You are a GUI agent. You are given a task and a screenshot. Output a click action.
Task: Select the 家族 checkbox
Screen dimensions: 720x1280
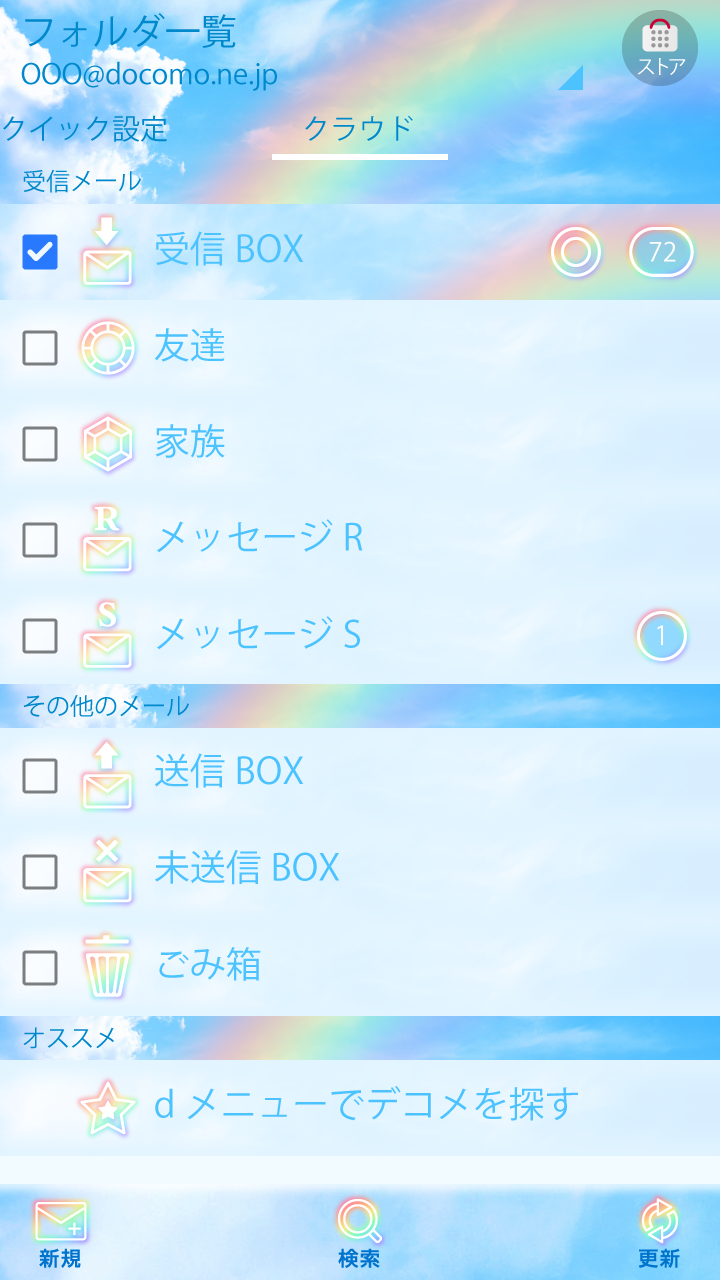pos(40,444)
